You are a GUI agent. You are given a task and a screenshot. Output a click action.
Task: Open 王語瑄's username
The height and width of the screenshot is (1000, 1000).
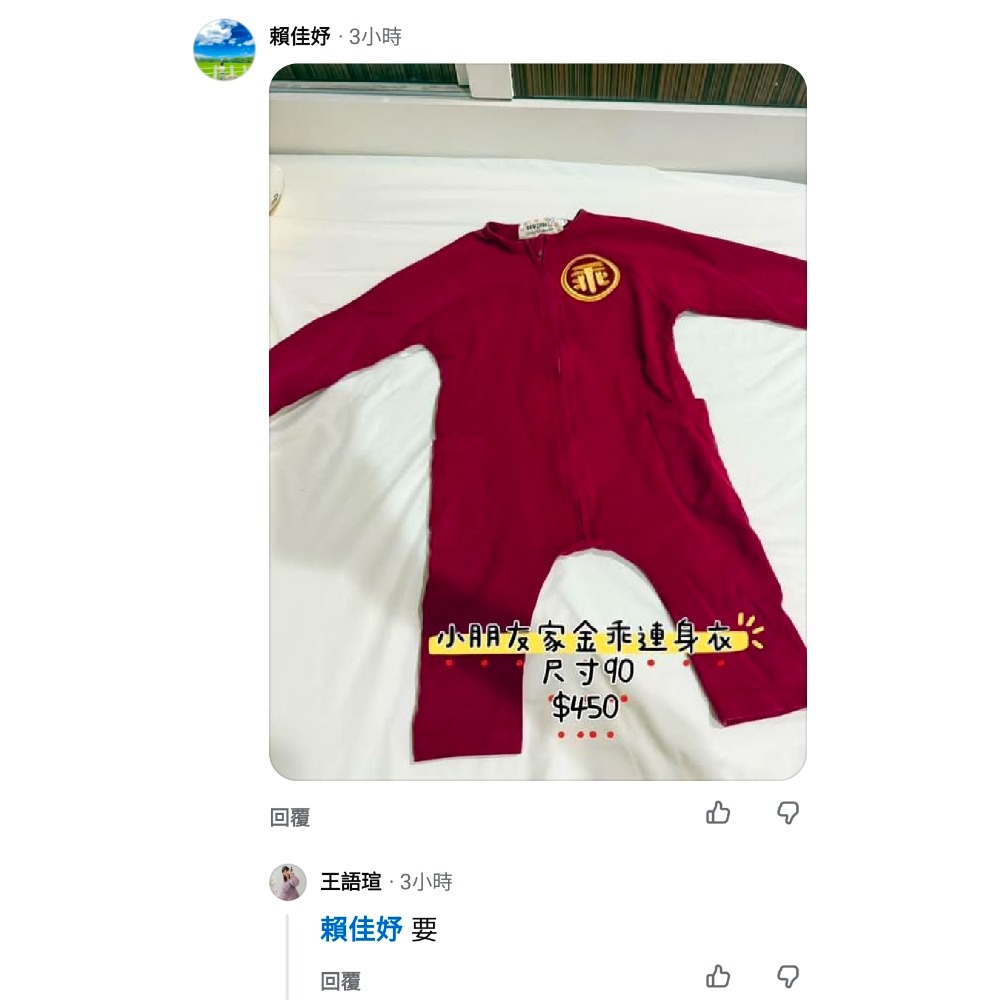(351, 882)
